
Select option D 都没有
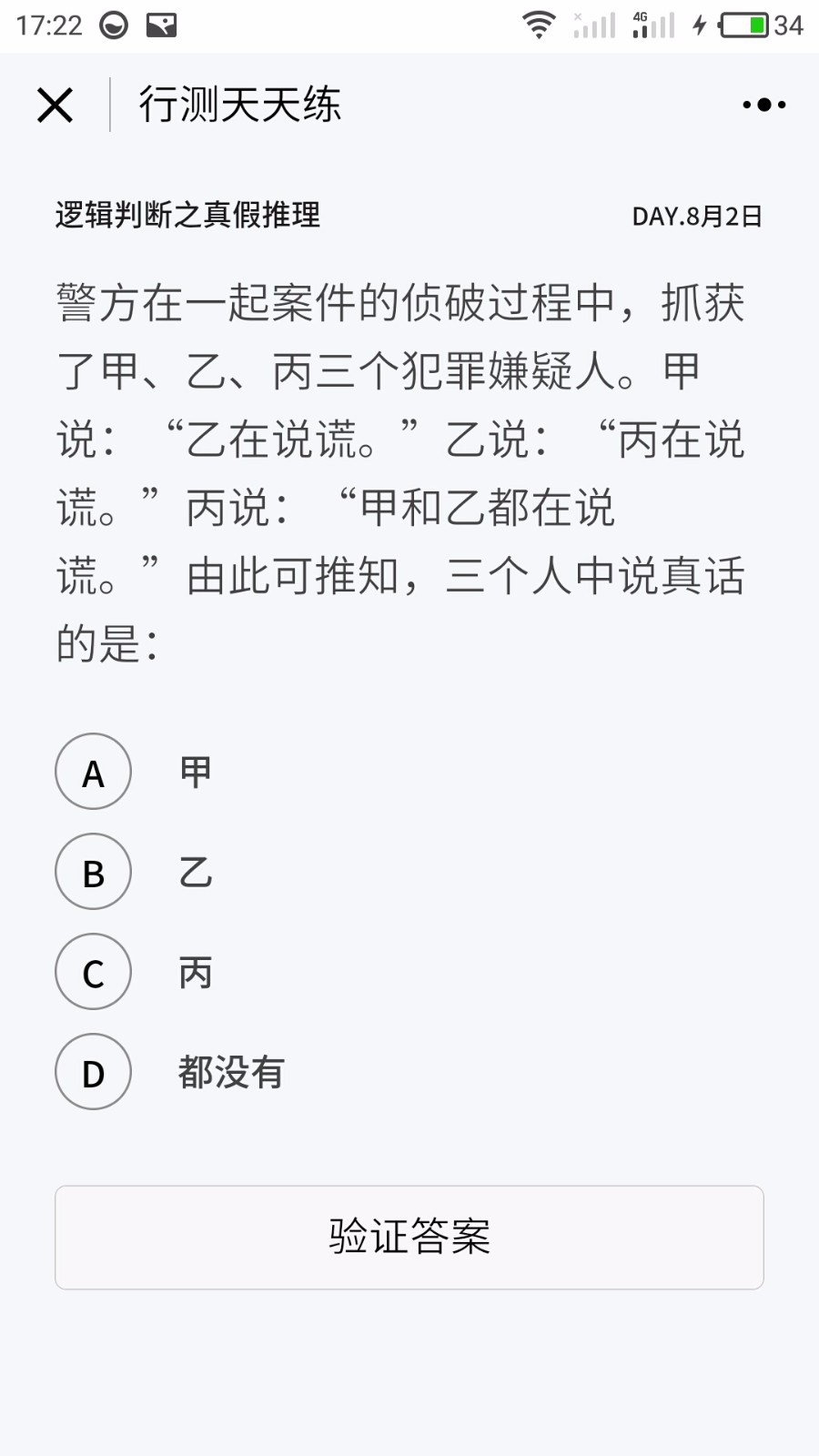pos(94,1072)
